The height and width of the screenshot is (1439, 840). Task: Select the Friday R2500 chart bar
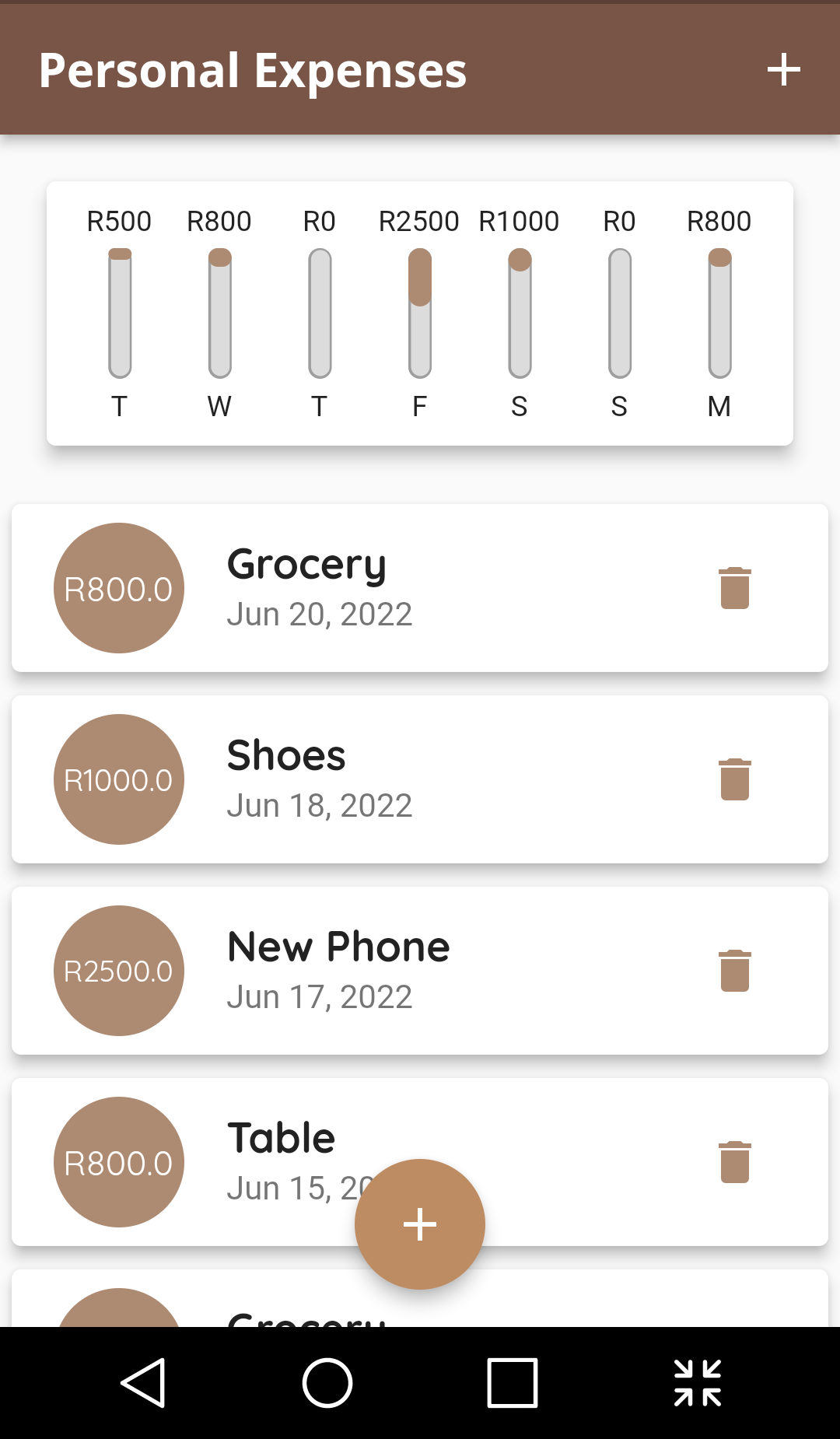pyautogui.click(x=419, y=311)
